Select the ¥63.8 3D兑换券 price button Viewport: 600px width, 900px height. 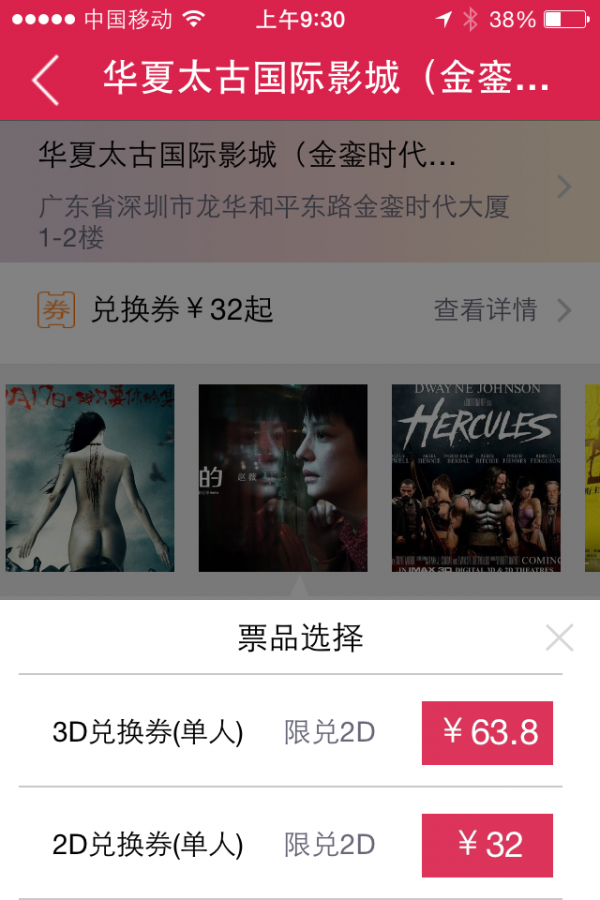(x=487, y=733)
